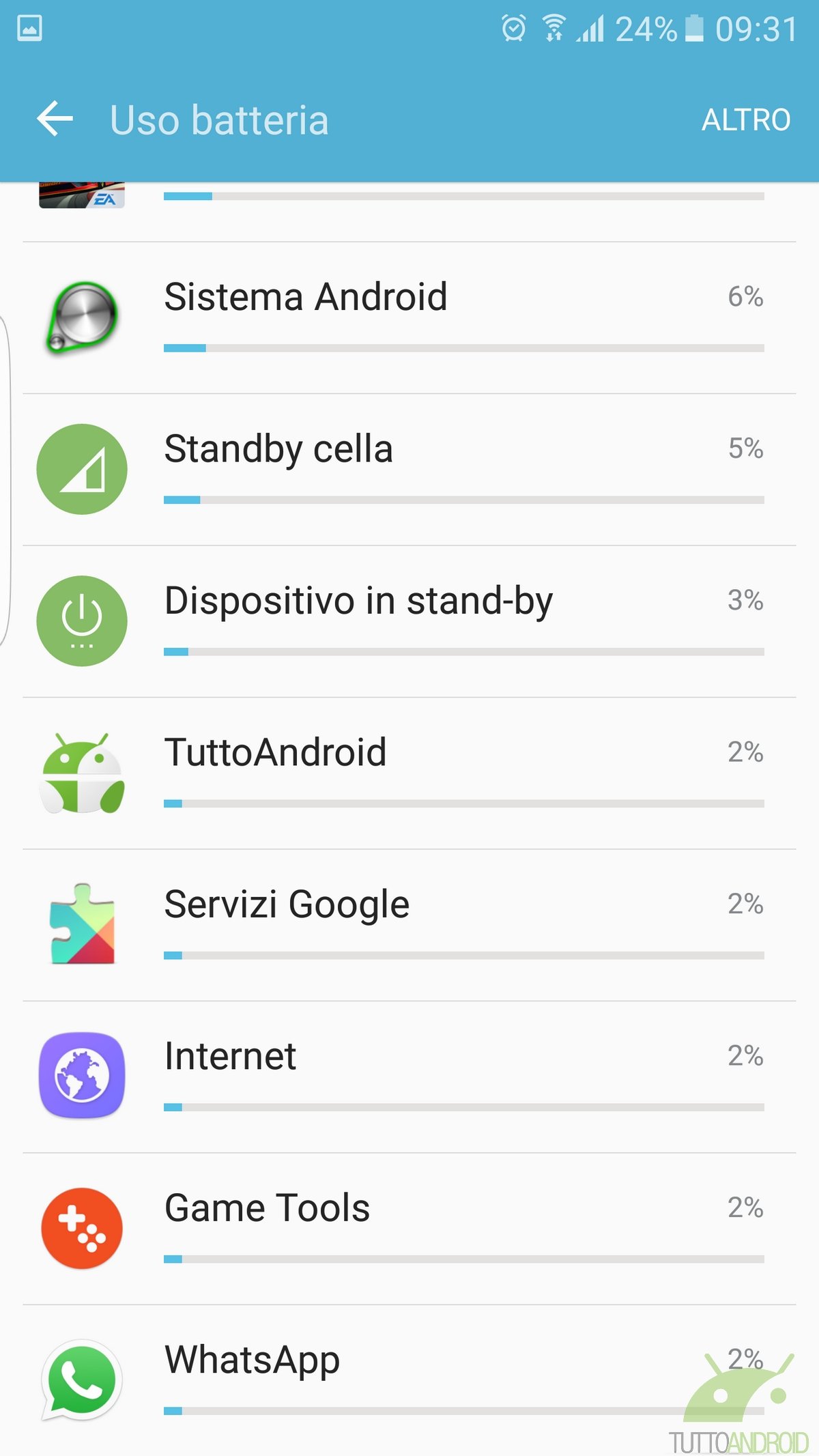Open Sistema Android battery details
Image resolution: width=819 pixels, height=1456 pixels.
point(409,317)
